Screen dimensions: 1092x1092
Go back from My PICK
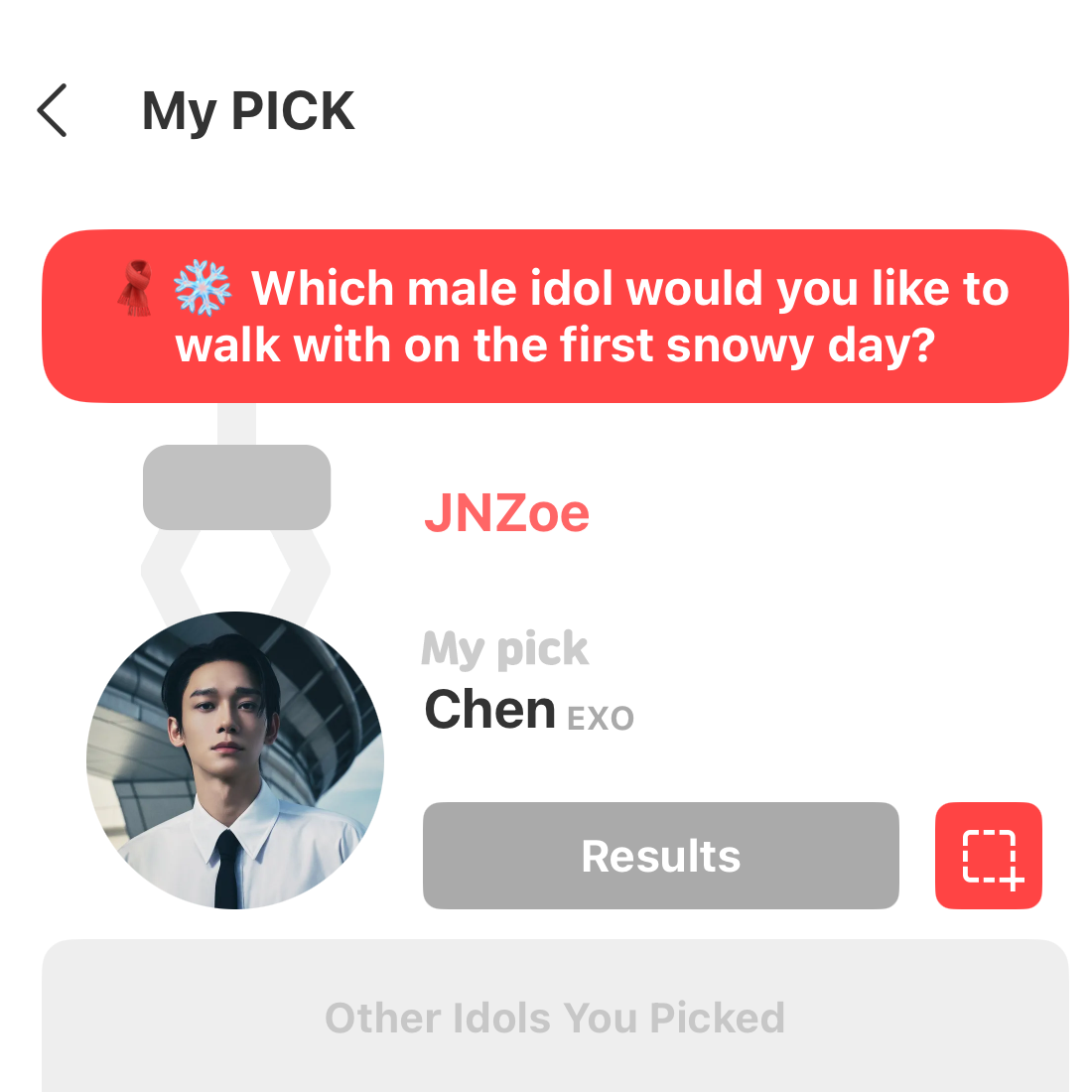(53, 110)
